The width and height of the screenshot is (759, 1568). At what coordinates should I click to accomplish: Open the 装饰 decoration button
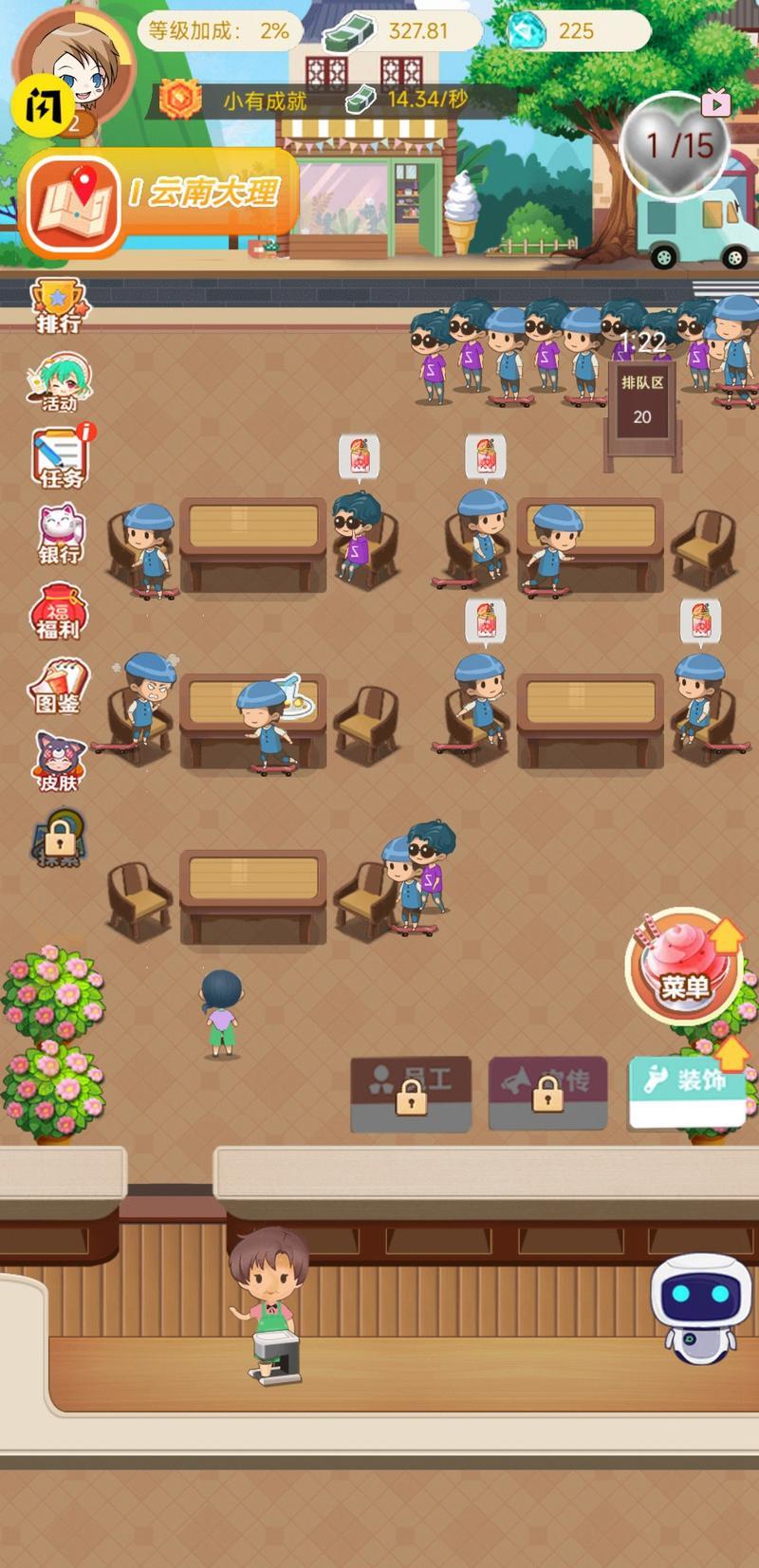point(688,1089)
